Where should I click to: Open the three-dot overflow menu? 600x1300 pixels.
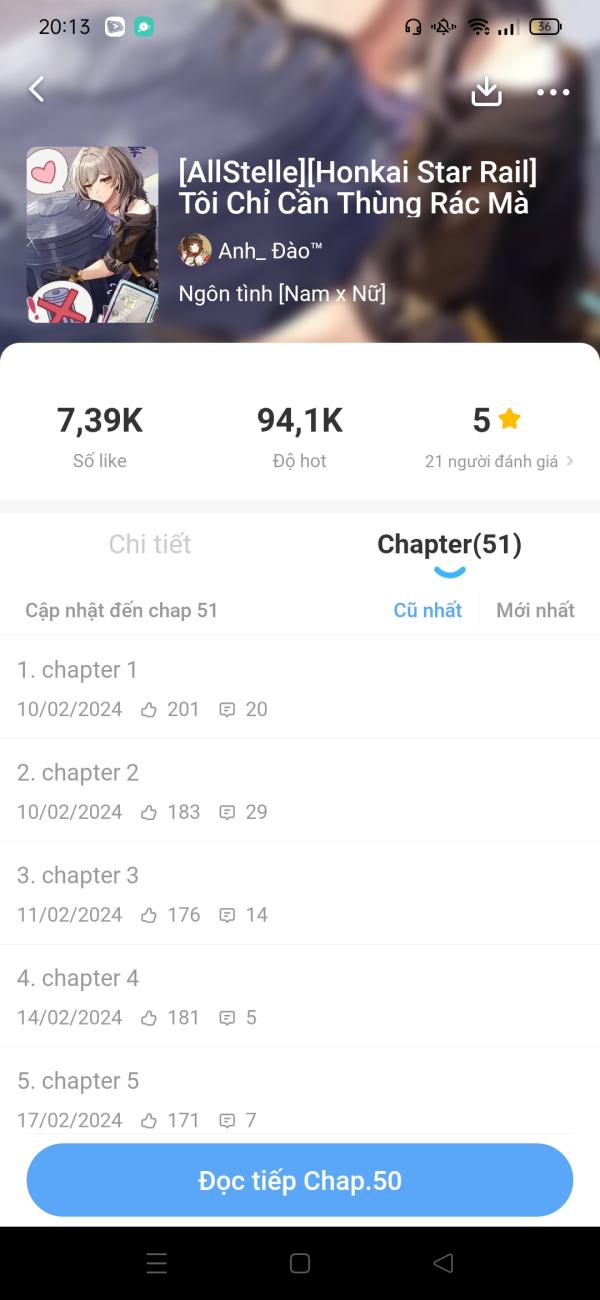(553, 93)
